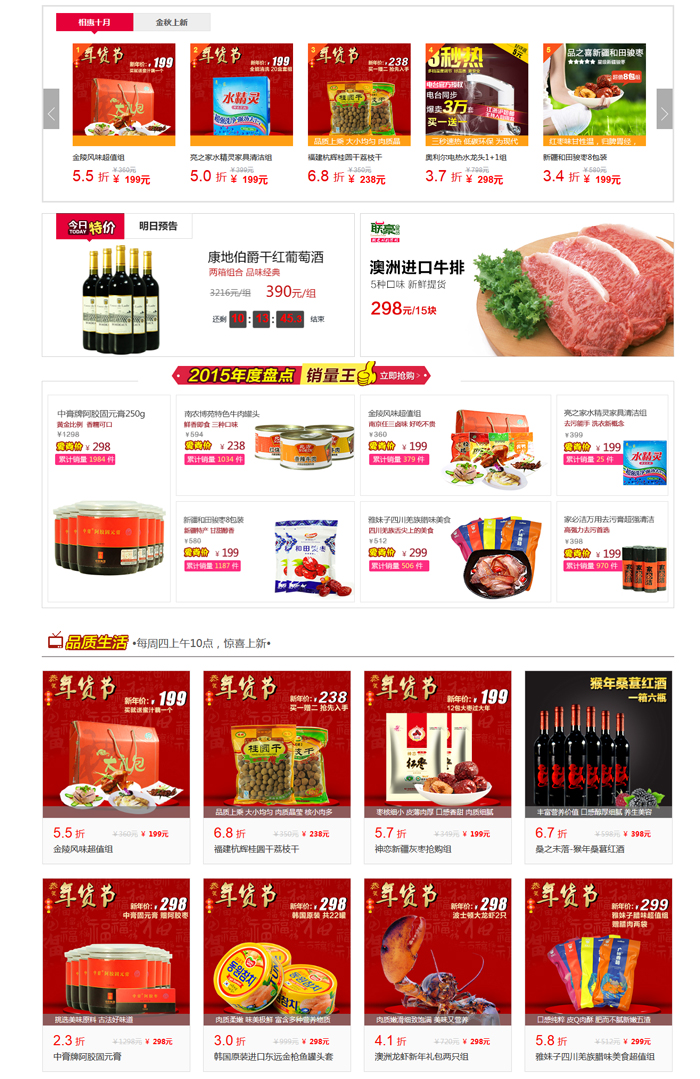View the 澳洲进口牛排 banner
The image size is (700, 1079).
pos(517,285)
